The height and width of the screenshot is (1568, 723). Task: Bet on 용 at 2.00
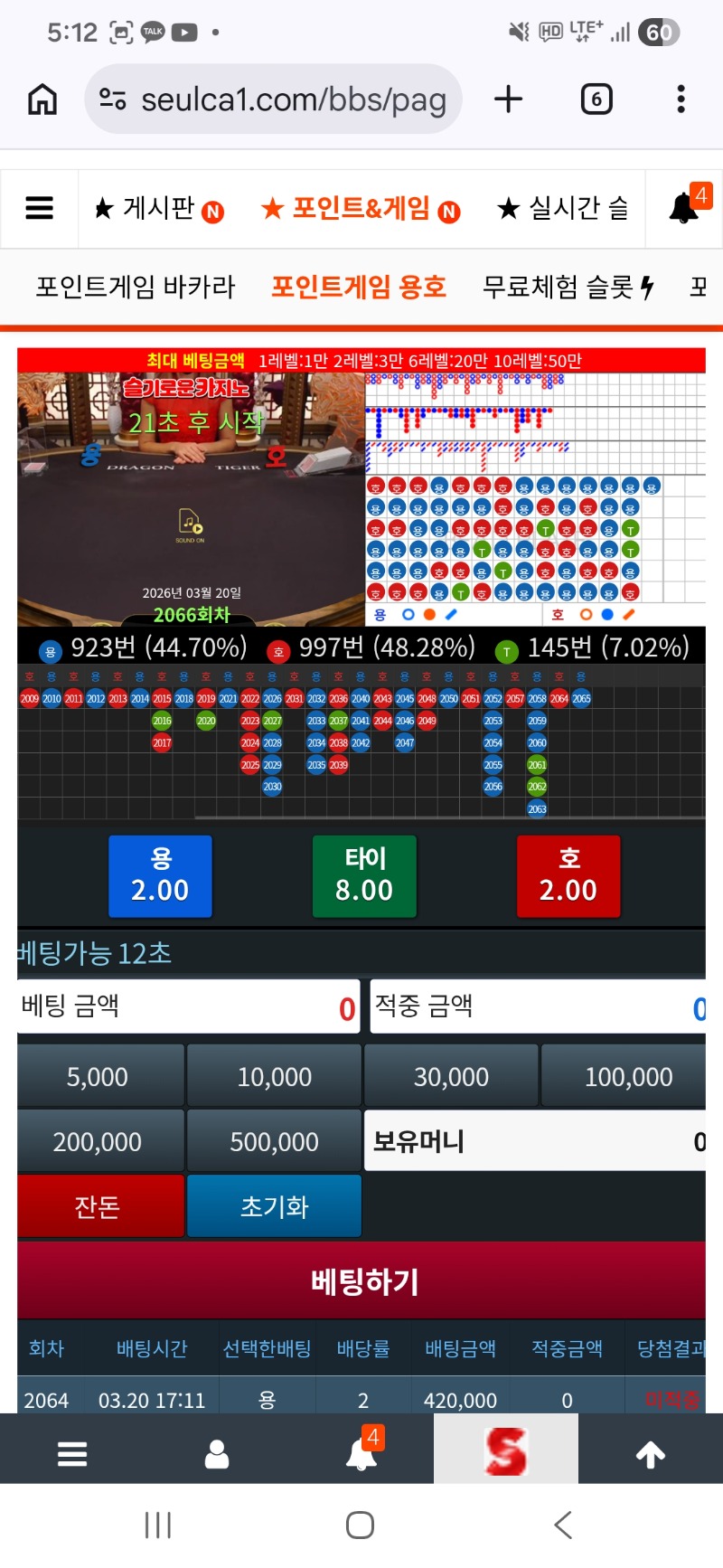point(161,875)
